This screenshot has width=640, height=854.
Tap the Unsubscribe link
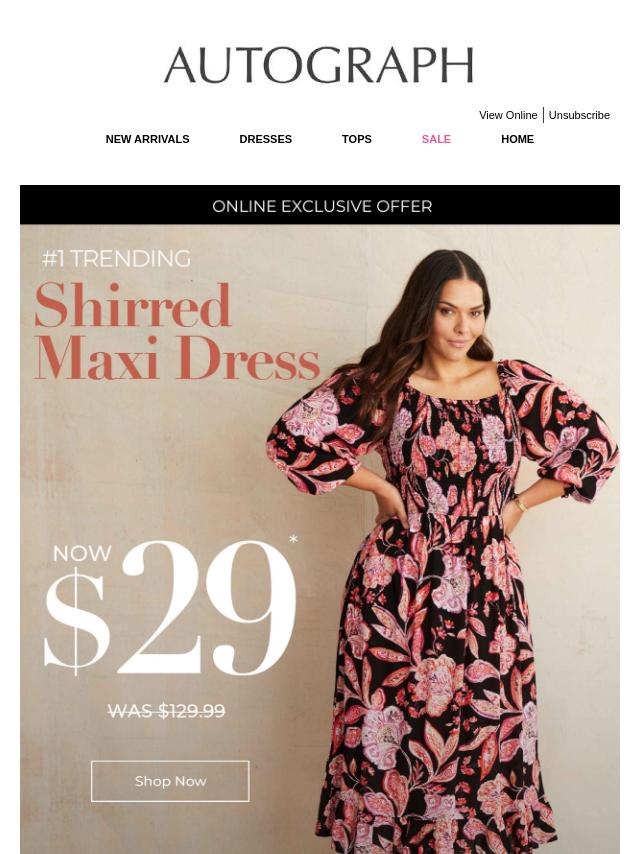579,115
